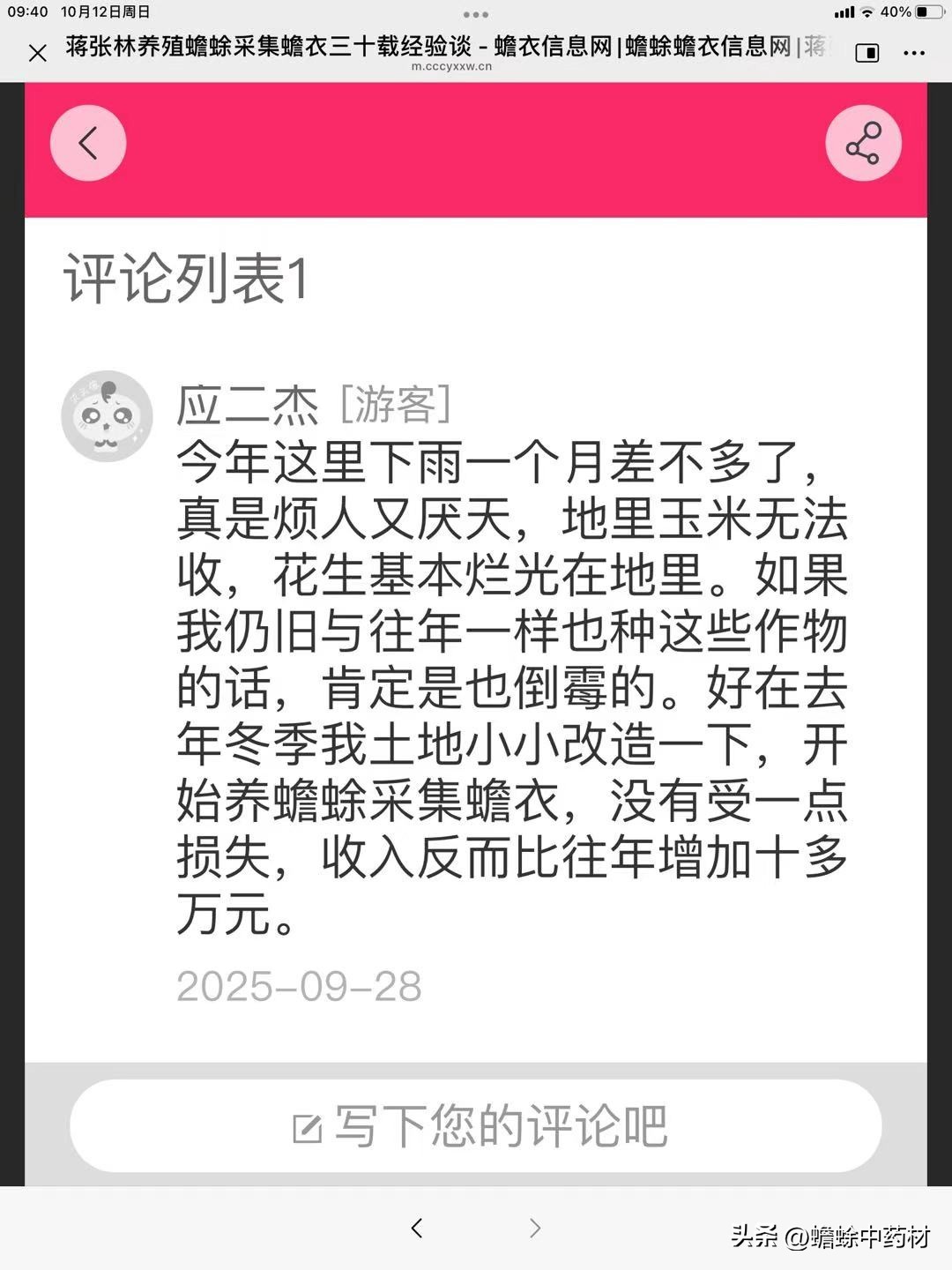The image size is (952, 1270).
Task: Navigate back with the bottom browser arrow
Action: coord(417,1228)
